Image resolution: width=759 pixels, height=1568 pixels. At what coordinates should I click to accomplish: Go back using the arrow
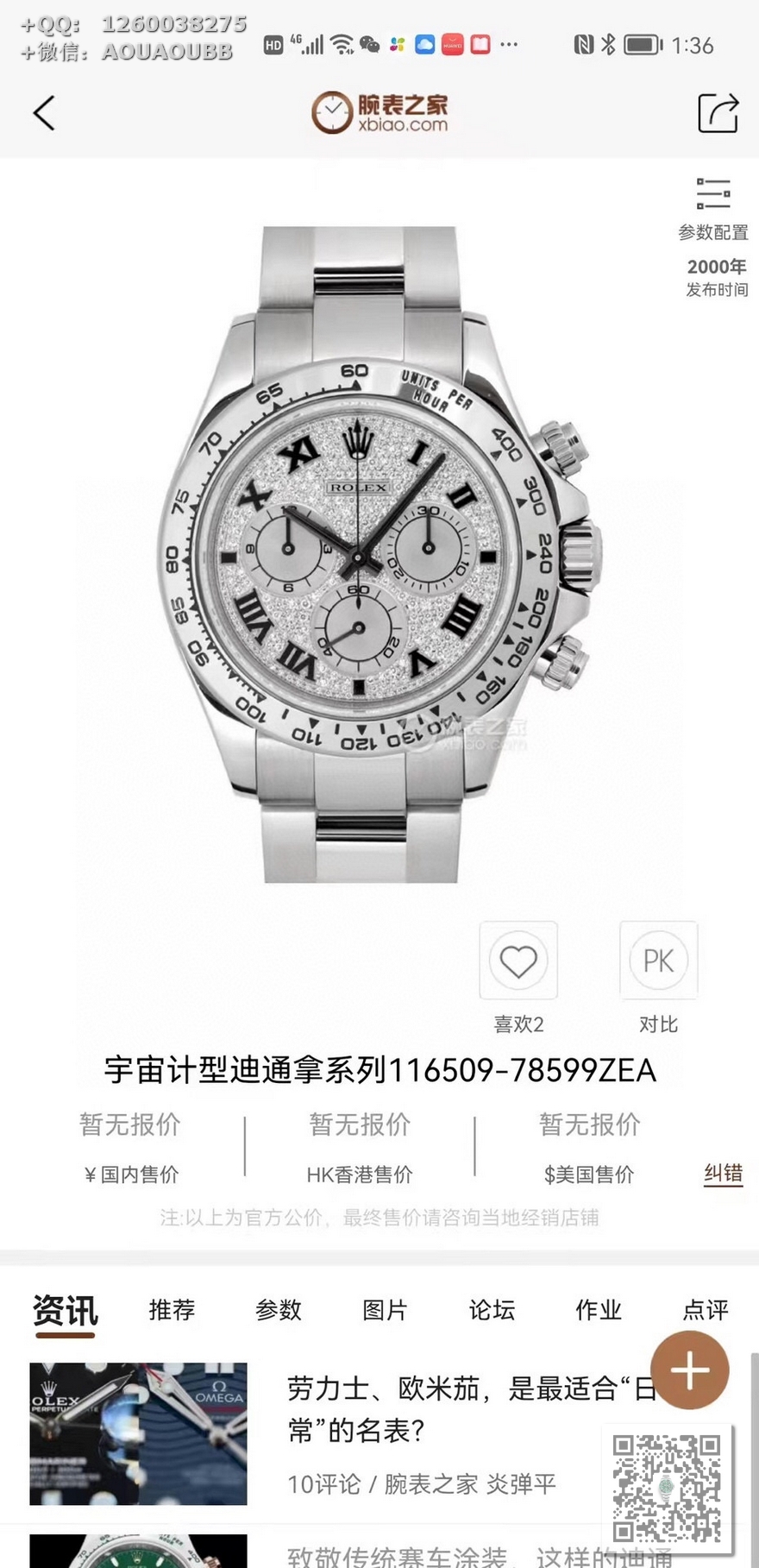pyautogui.click(x=44, y=113)
